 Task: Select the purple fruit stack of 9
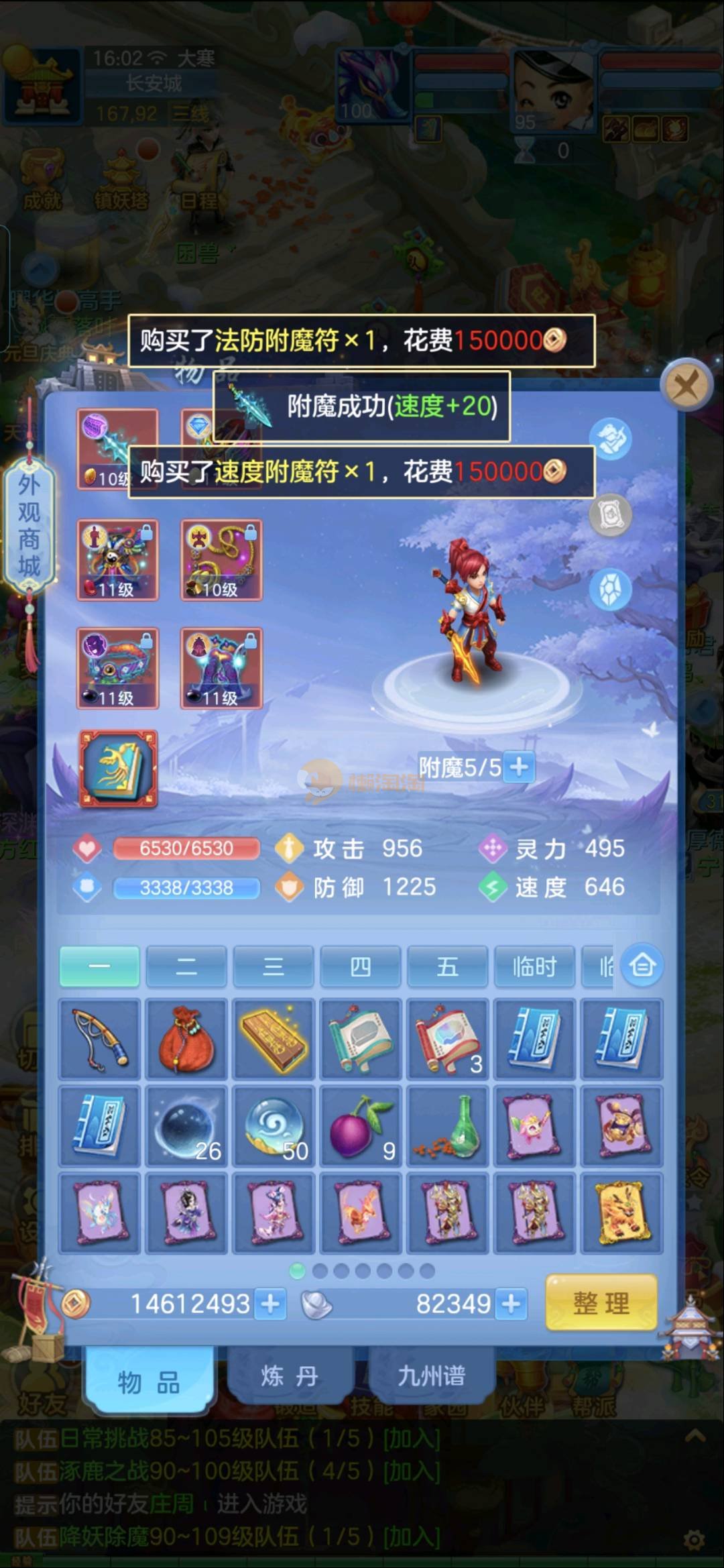pyautogui.click(x=361, y=1127)
